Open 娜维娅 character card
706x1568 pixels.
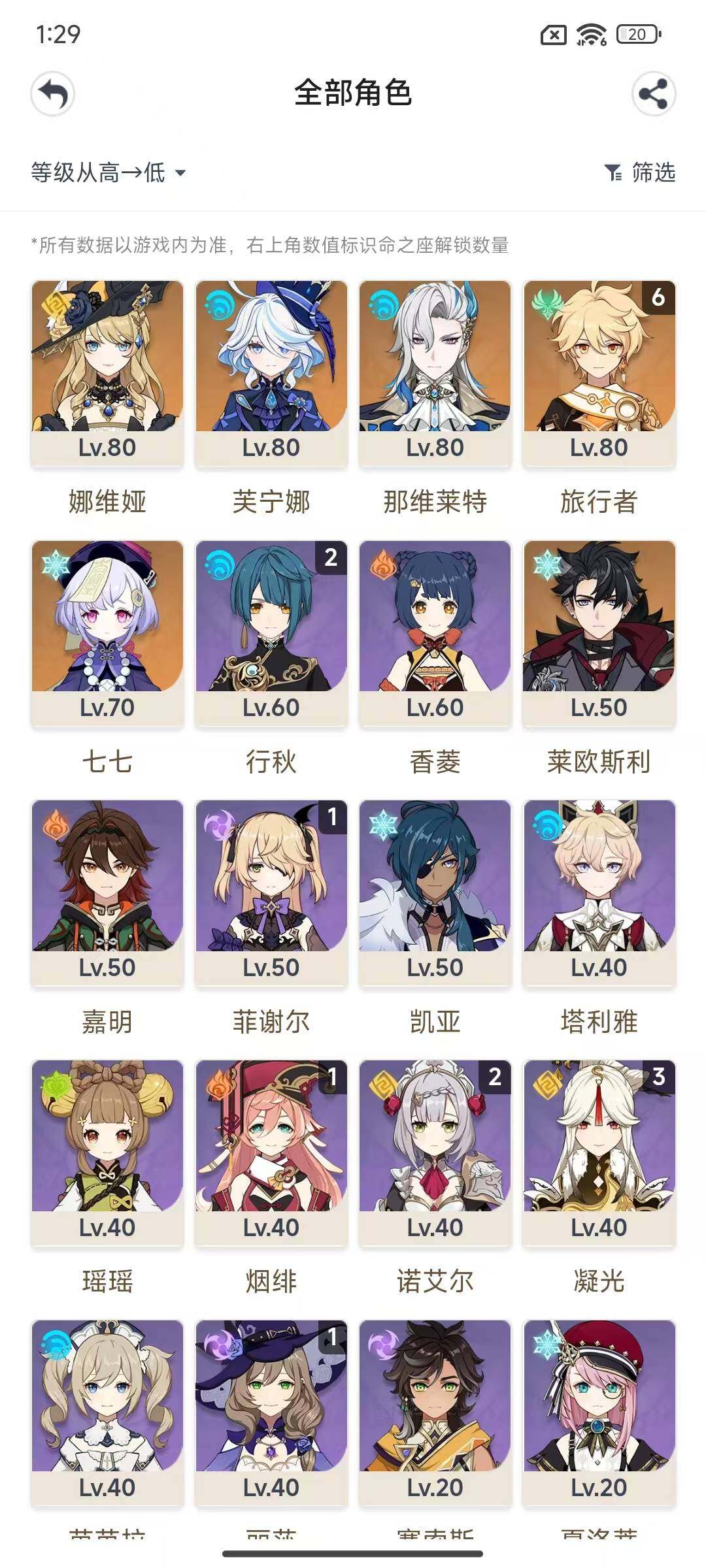coord(107,372)
